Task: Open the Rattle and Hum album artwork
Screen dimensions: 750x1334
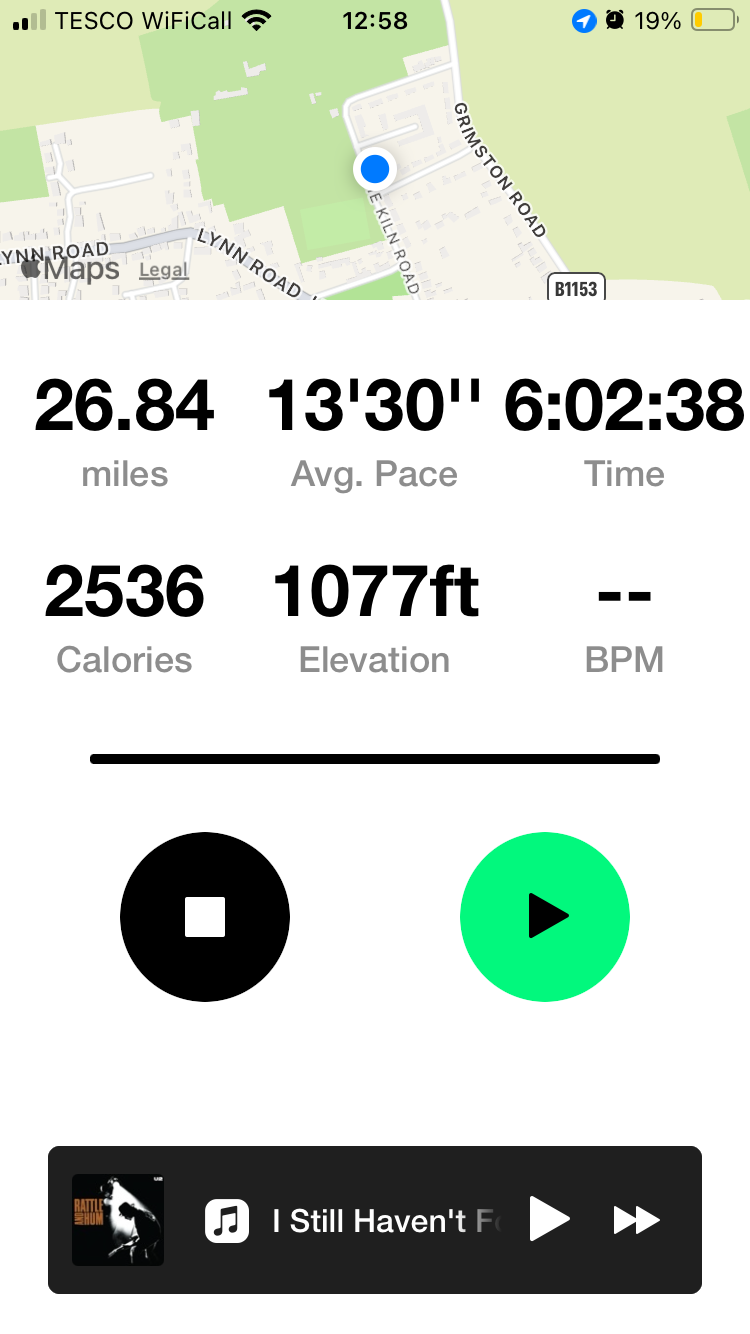Action: (x=118, y=1220)
